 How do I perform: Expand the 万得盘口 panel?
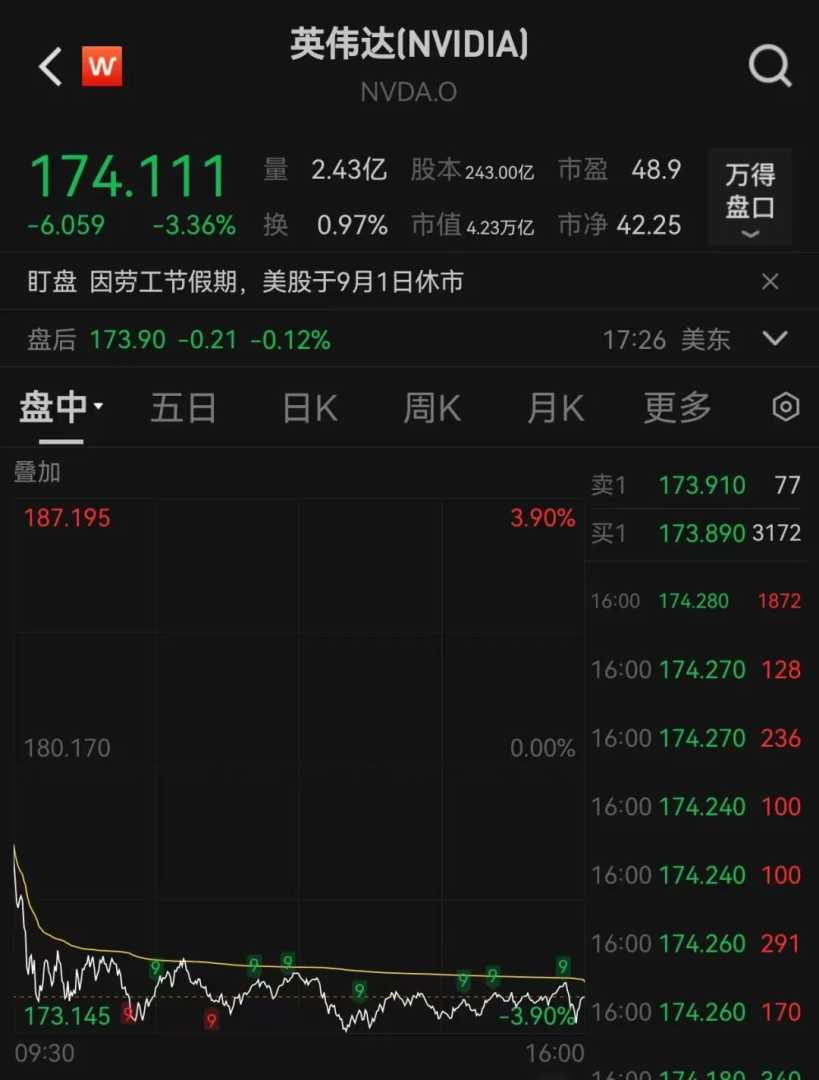(x=749, y=197)
